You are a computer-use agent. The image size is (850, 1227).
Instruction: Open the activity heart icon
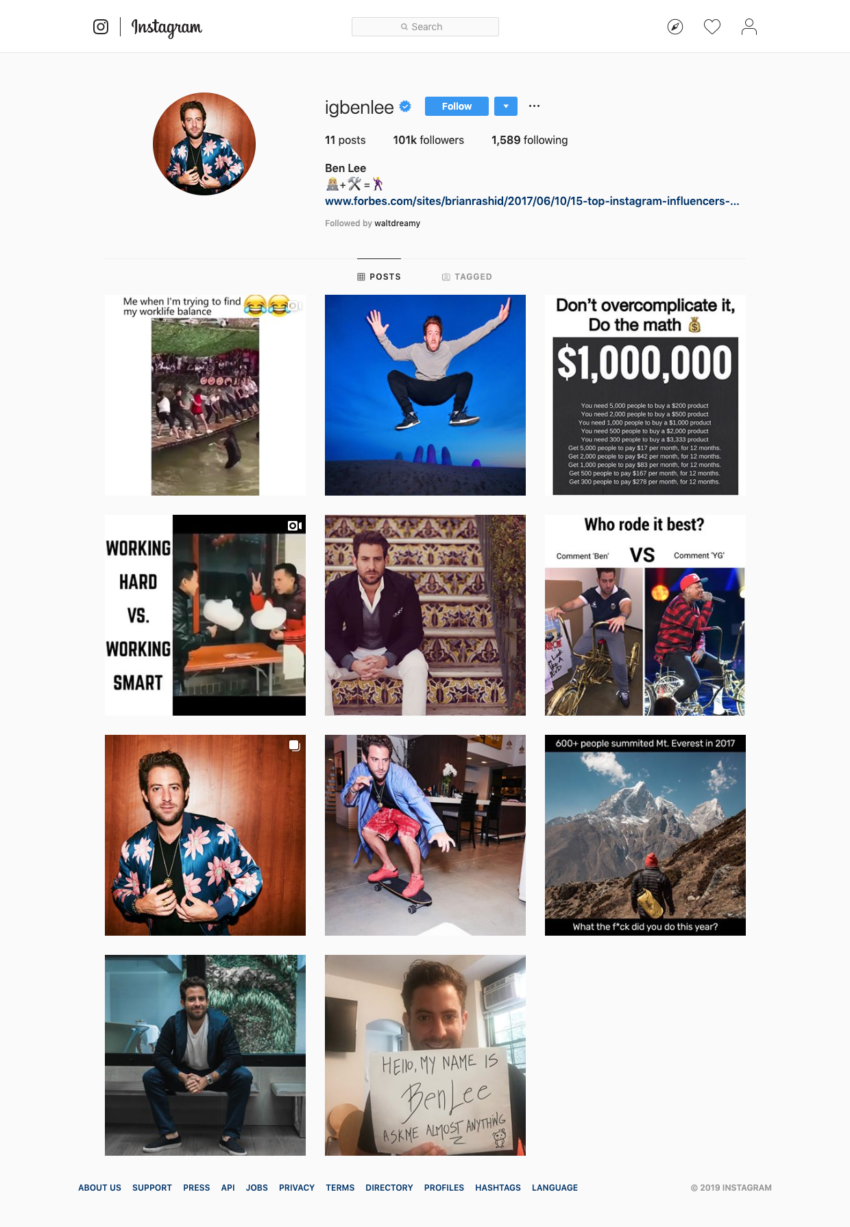click(x=712, y=27)
